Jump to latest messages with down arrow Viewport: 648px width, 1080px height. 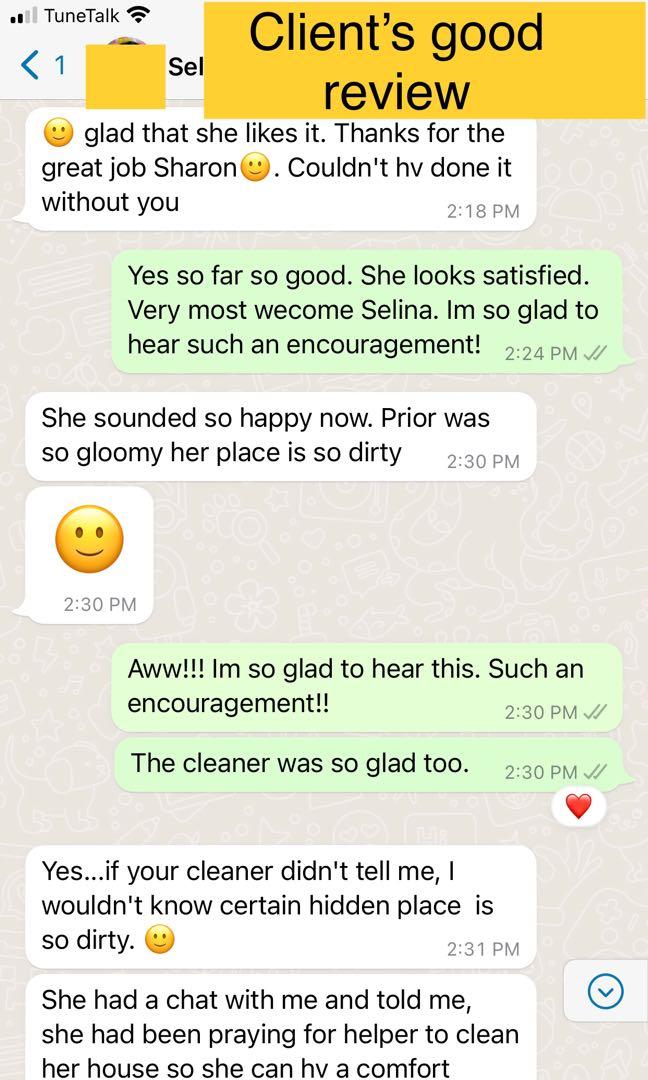(x=605, y=991)
